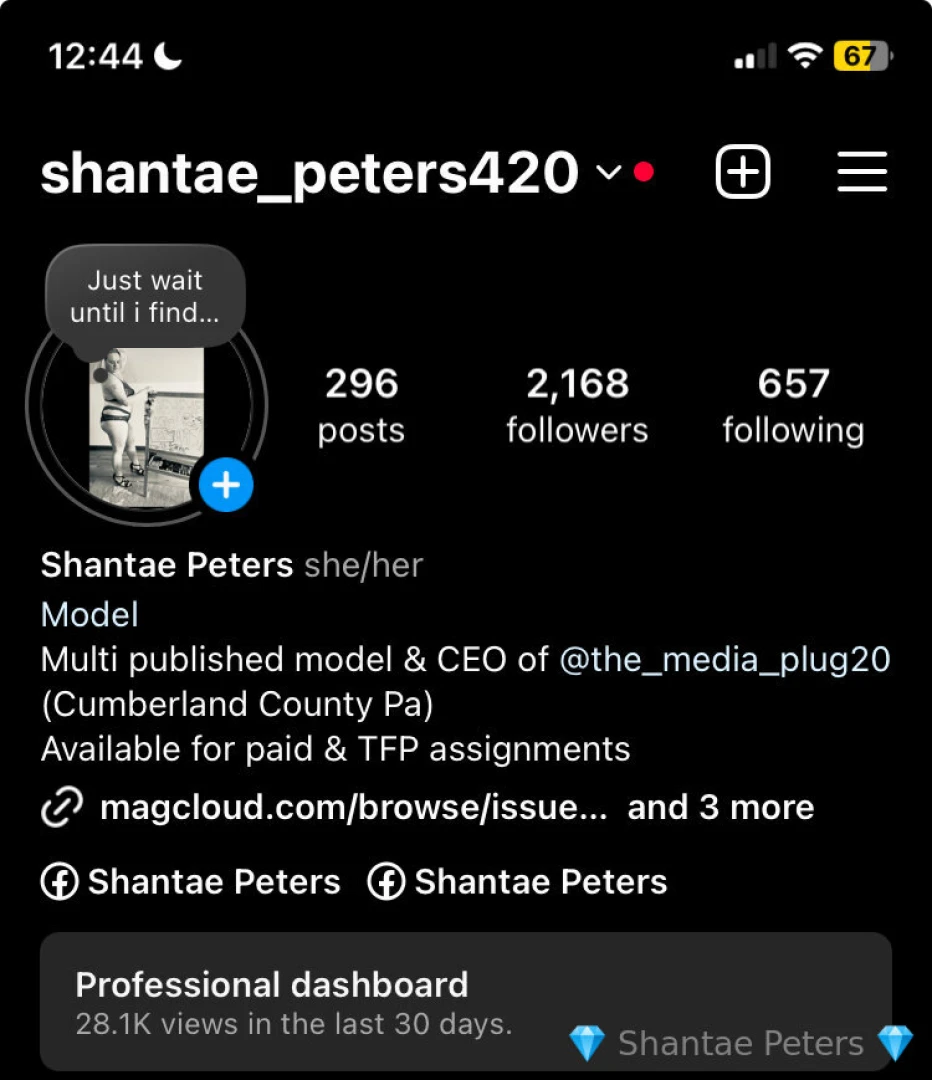Open the magcloud.com bio link
Screen dimensions: 932x1080
tap(354, 808)
